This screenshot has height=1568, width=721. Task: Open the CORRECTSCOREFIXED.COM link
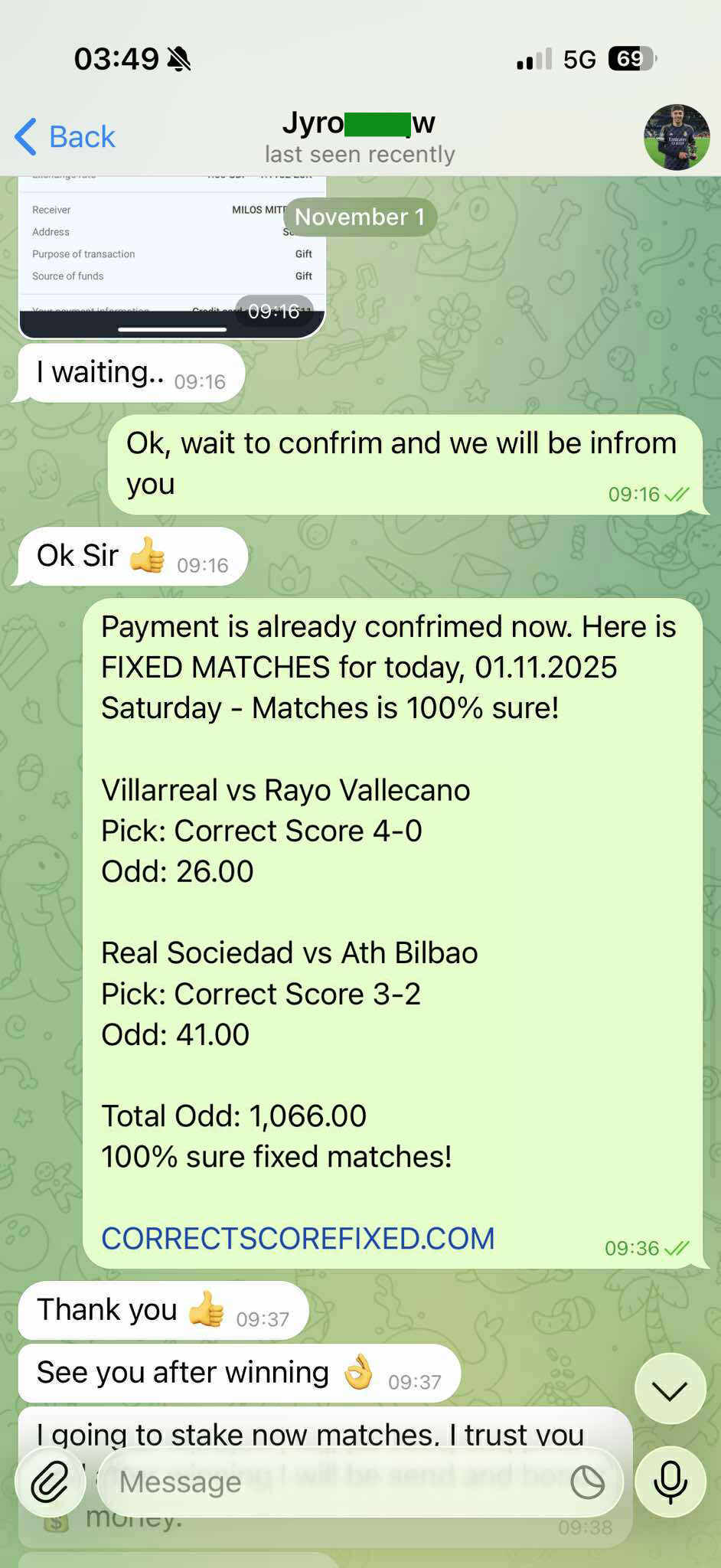298,1238
